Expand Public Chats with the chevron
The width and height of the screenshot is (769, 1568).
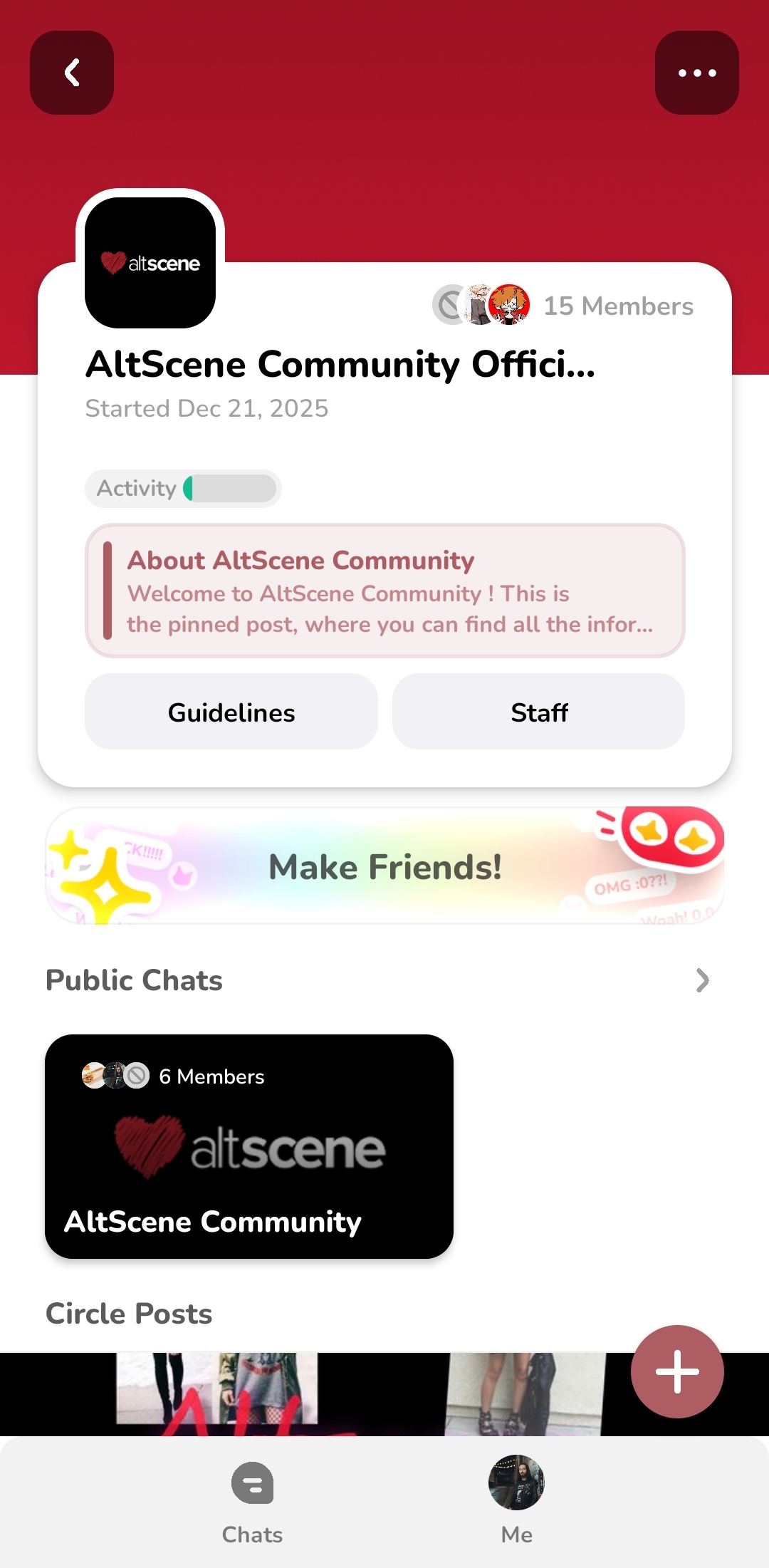tap(702, 980)
